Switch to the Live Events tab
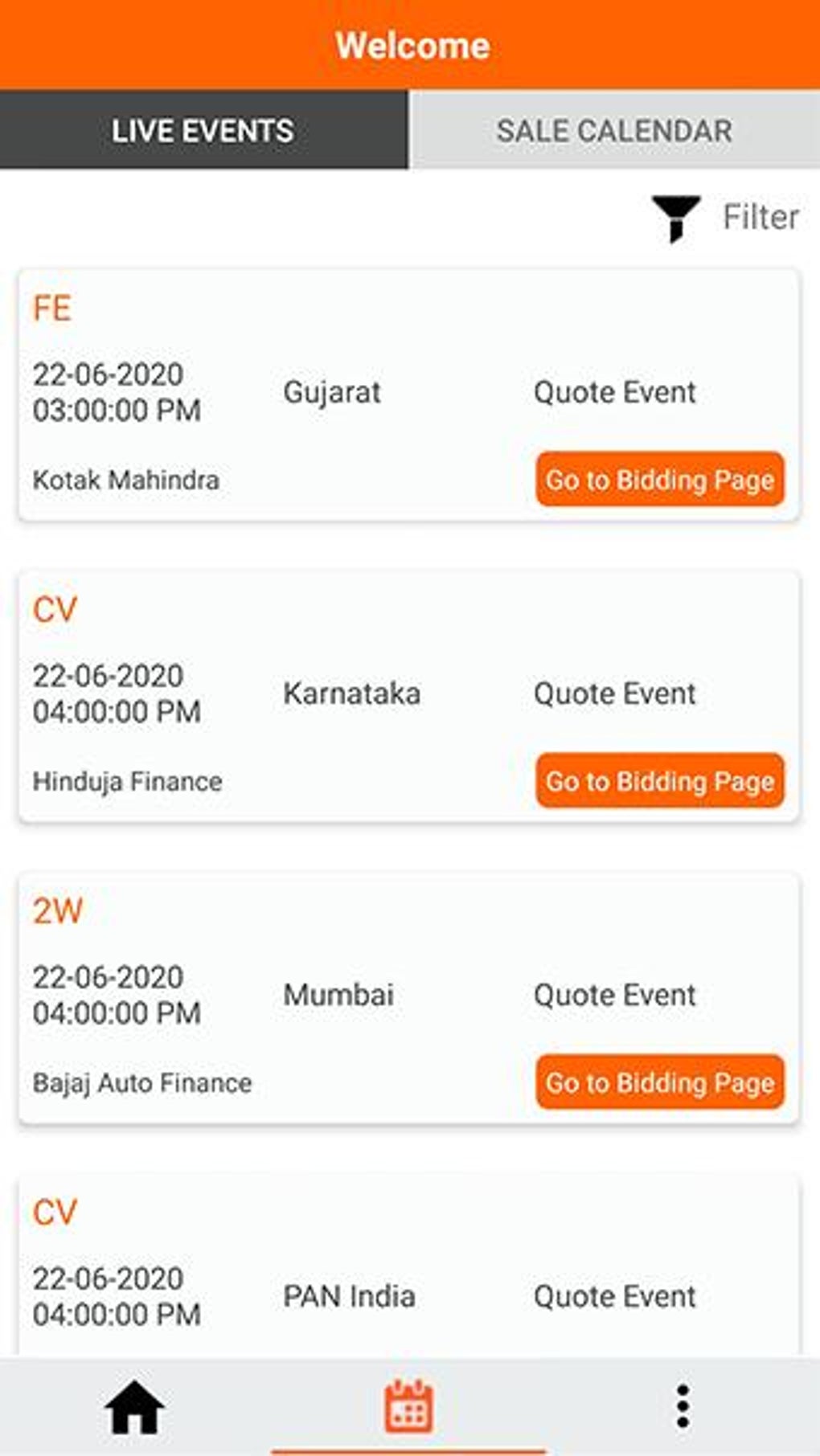Screen dimensions: 820x1456 tap(203, 130)
